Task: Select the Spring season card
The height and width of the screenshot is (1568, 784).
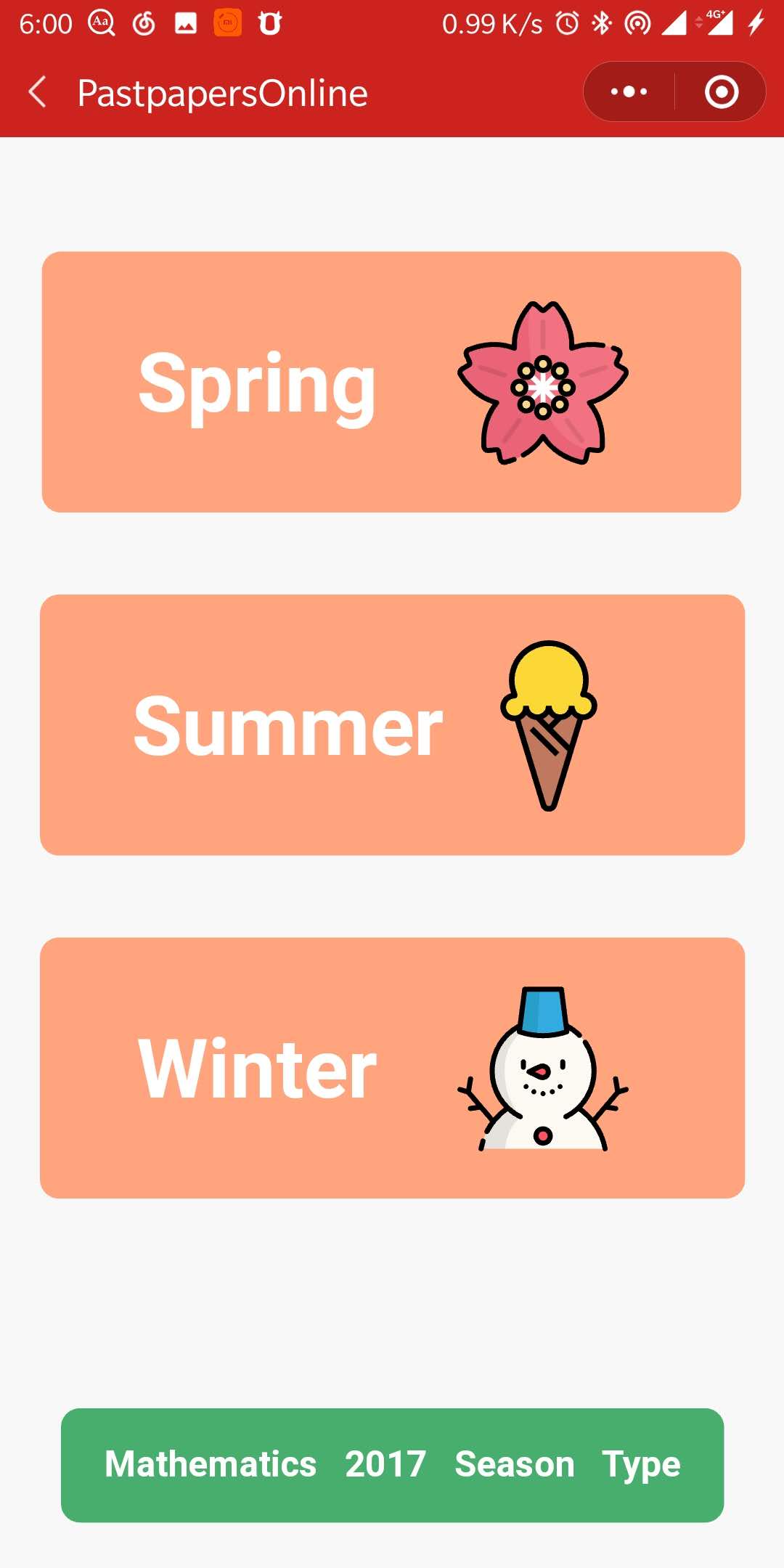Action: [391, 382]
